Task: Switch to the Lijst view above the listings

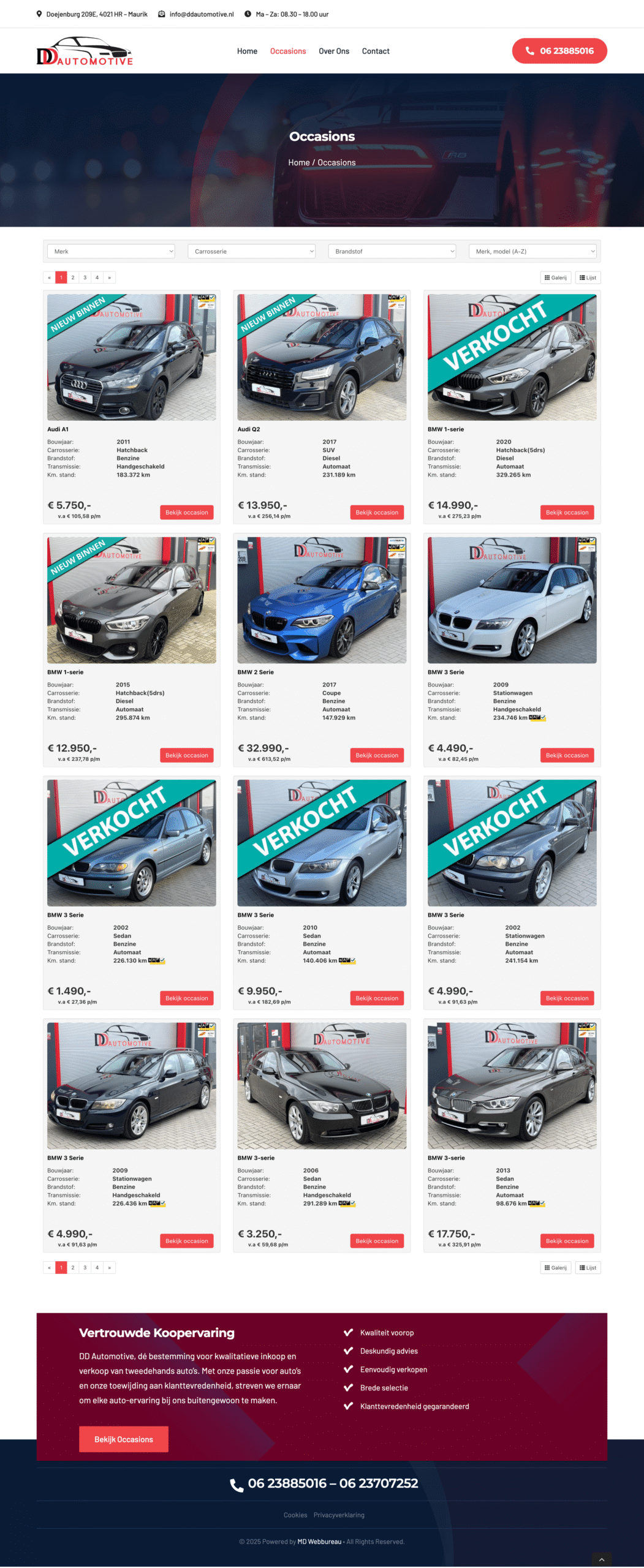Action: [588, 277]
